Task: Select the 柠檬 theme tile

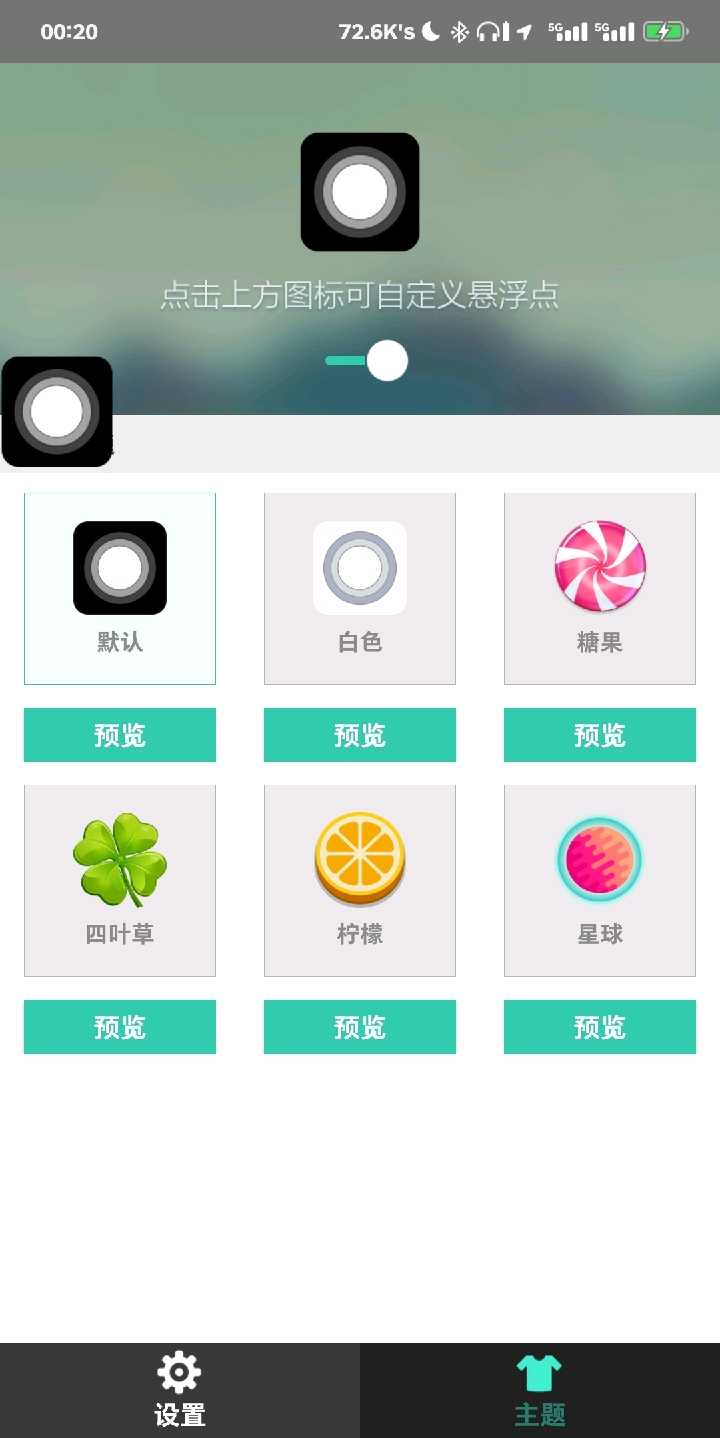Action: (x=360, y=880)
